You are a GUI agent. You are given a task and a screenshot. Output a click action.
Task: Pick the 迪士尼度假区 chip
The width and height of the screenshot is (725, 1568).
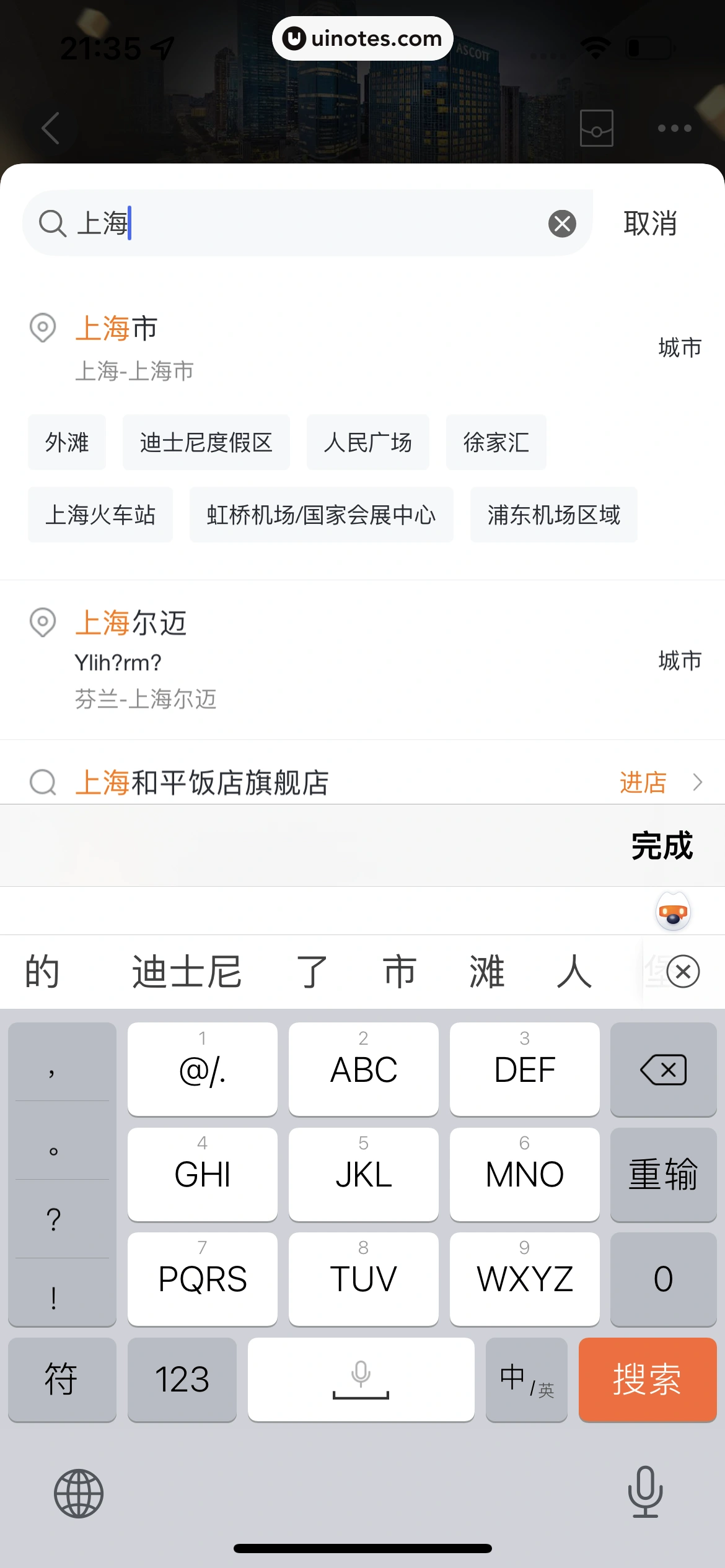206,443
